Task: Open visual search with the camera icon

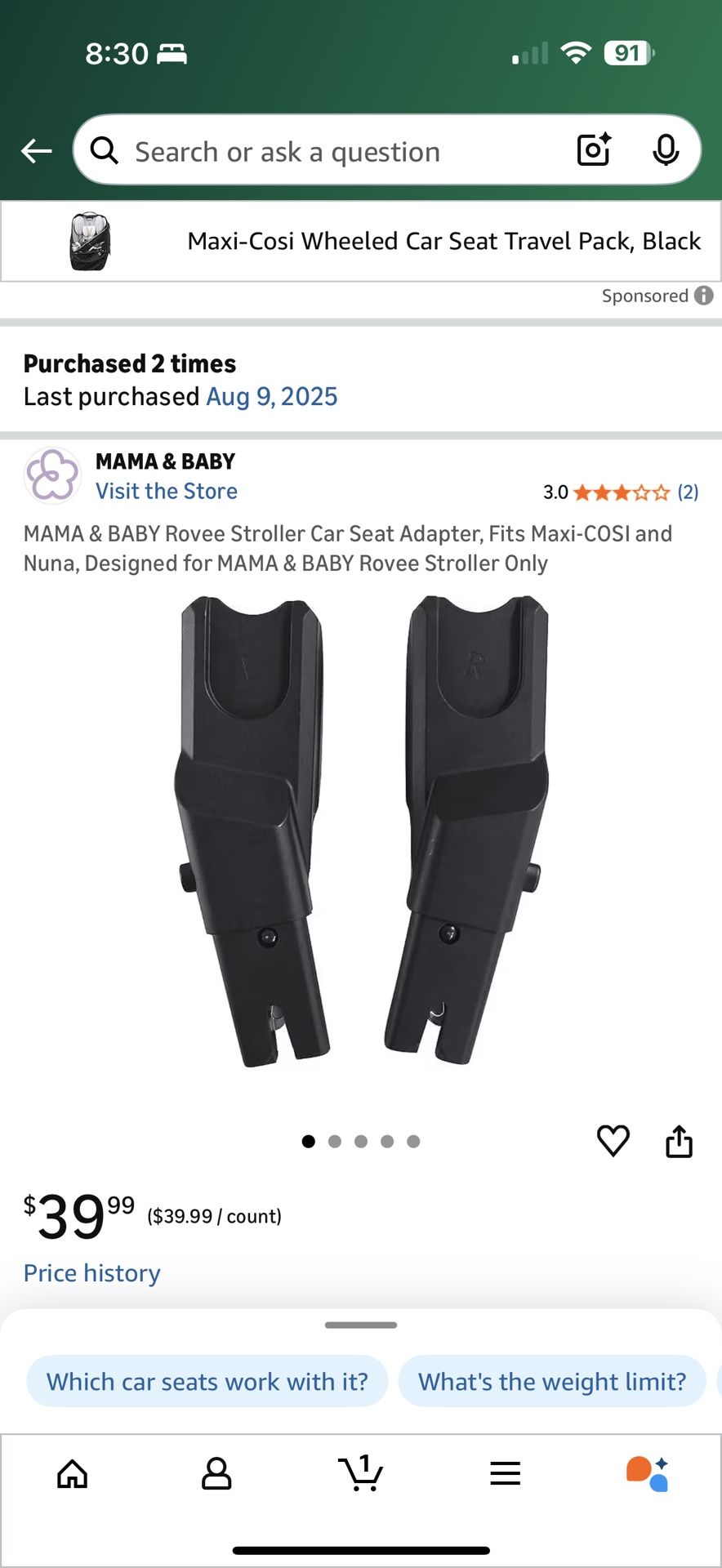Action: point(593,149)
